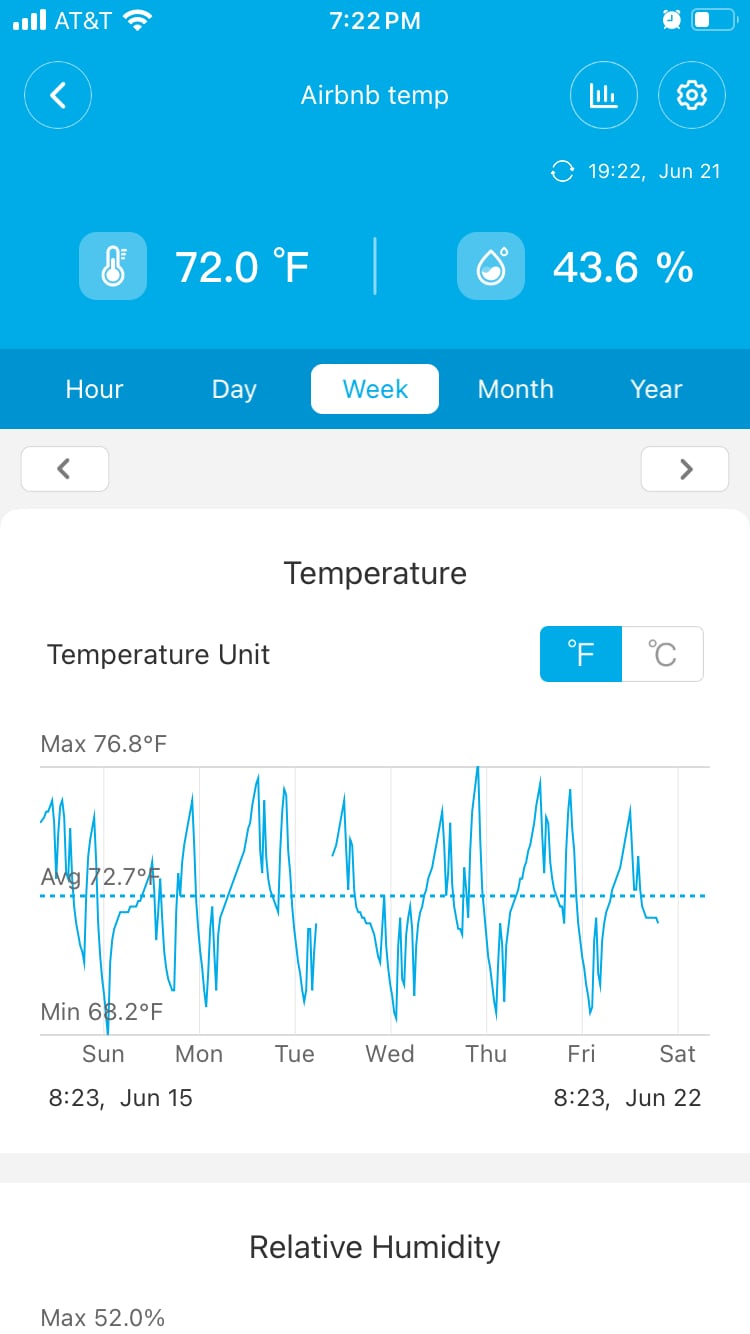
Task: Open the settings gear icon
Action: coord(691,95)
